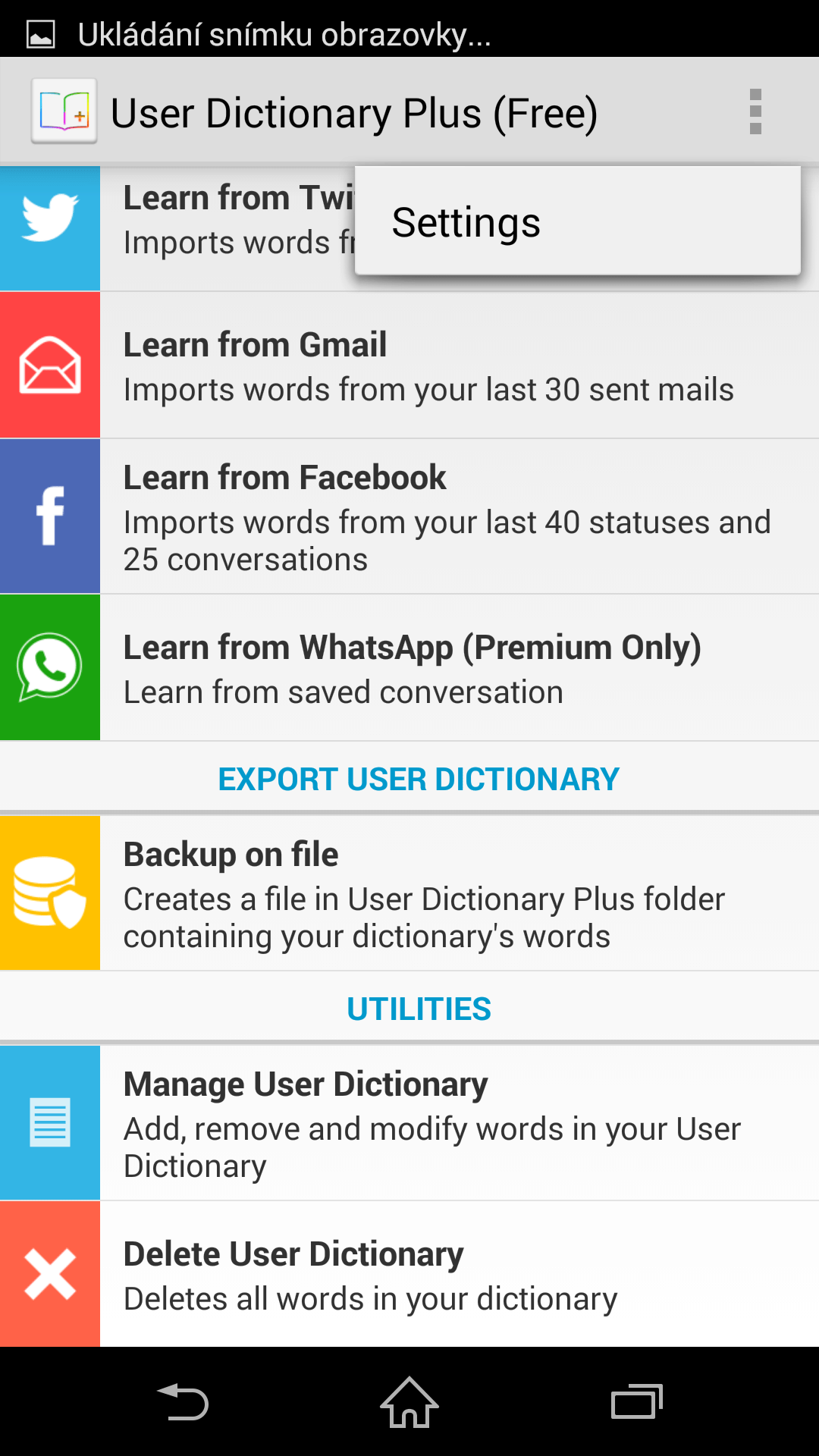Go back with the system back button
Viewport: 819px width, 1456px height.
click(183, 1401)
